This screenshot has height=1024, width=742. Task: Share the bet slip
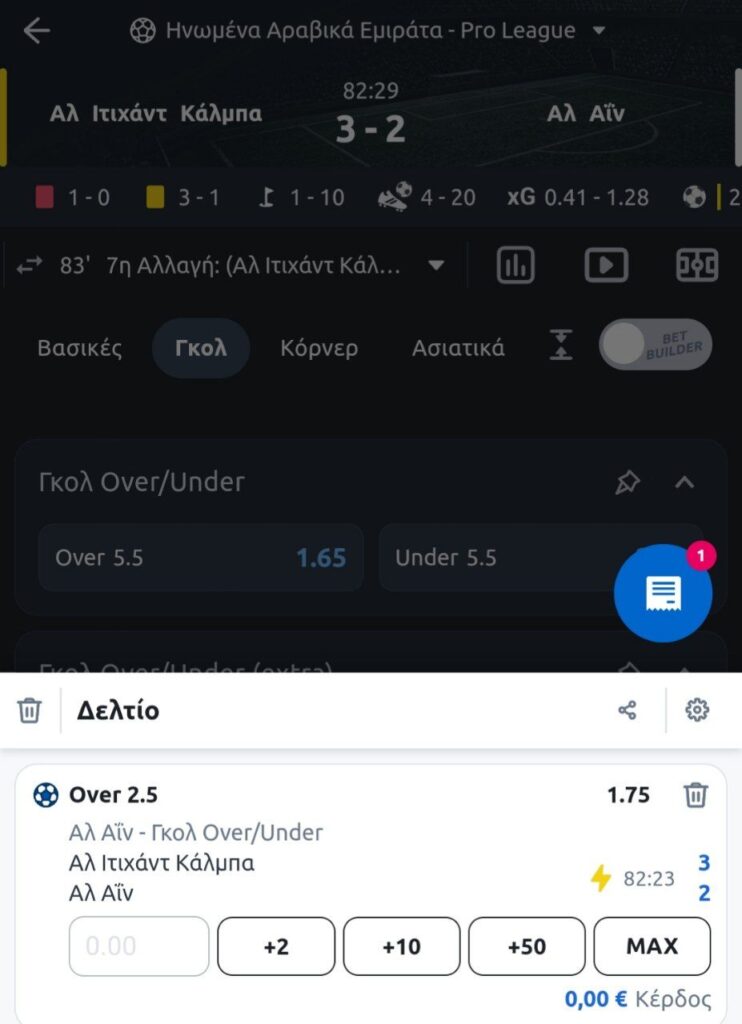[x=627, y=711]
